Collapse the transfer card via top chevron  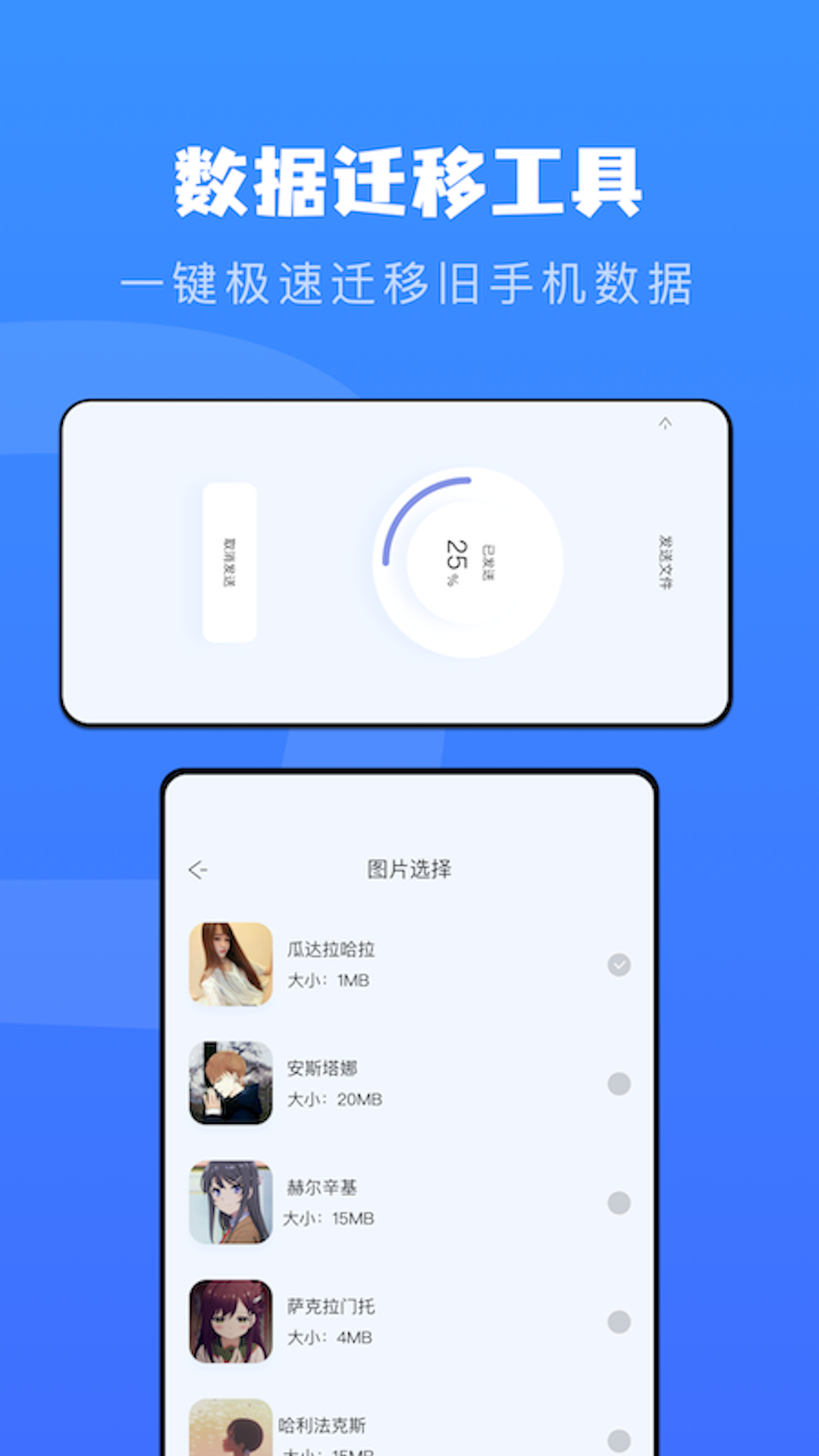click(x=664, y=422)
